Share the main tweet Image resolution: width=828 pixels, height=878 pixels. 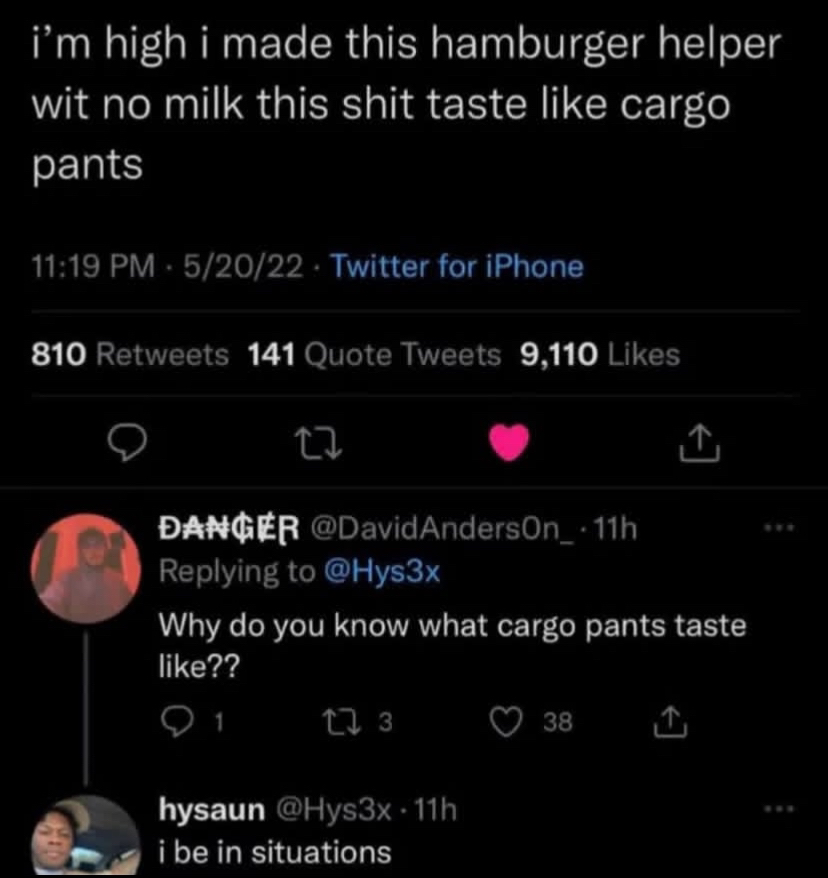(x=699, y=443)
